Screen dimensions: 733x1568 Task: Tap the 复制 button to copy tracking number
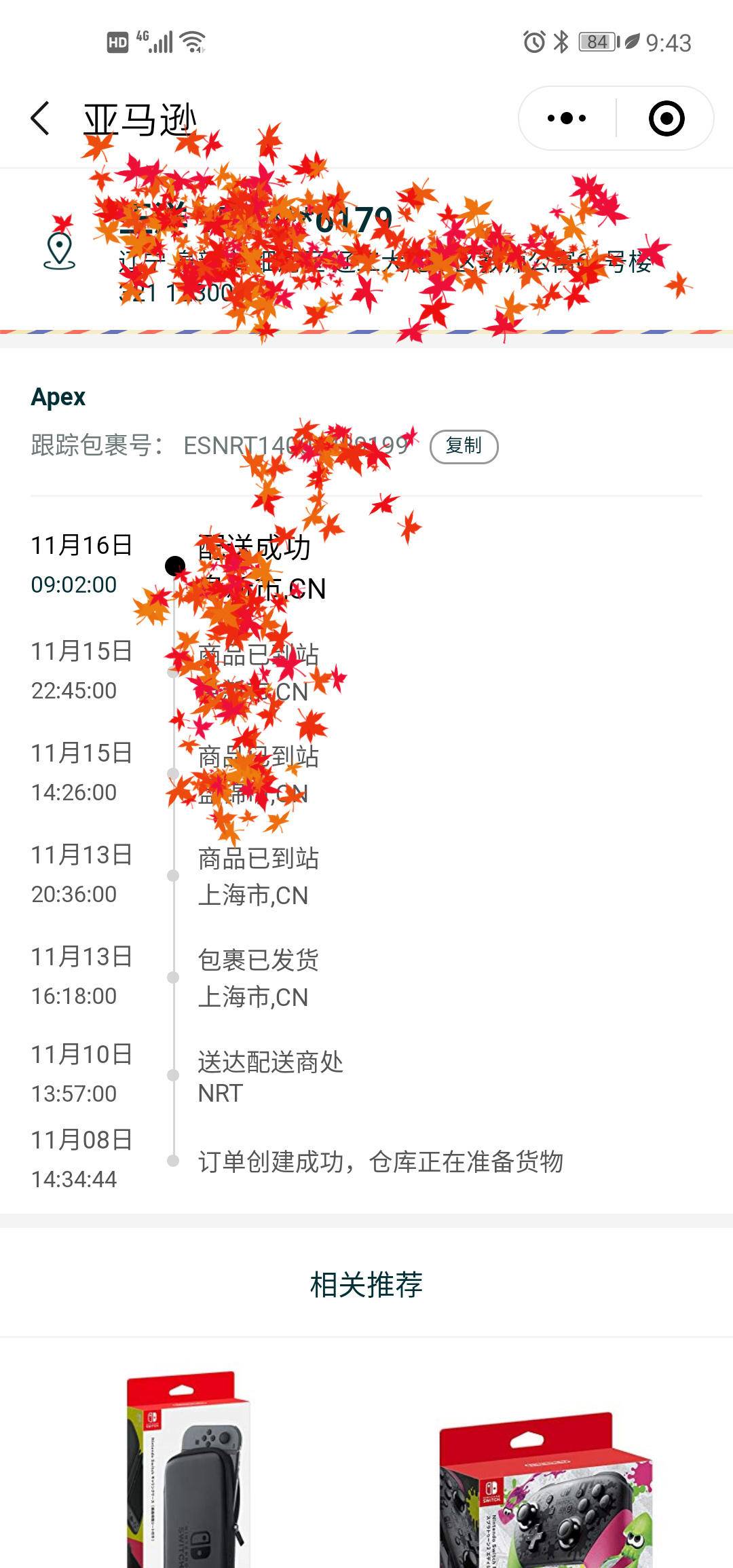464,446
